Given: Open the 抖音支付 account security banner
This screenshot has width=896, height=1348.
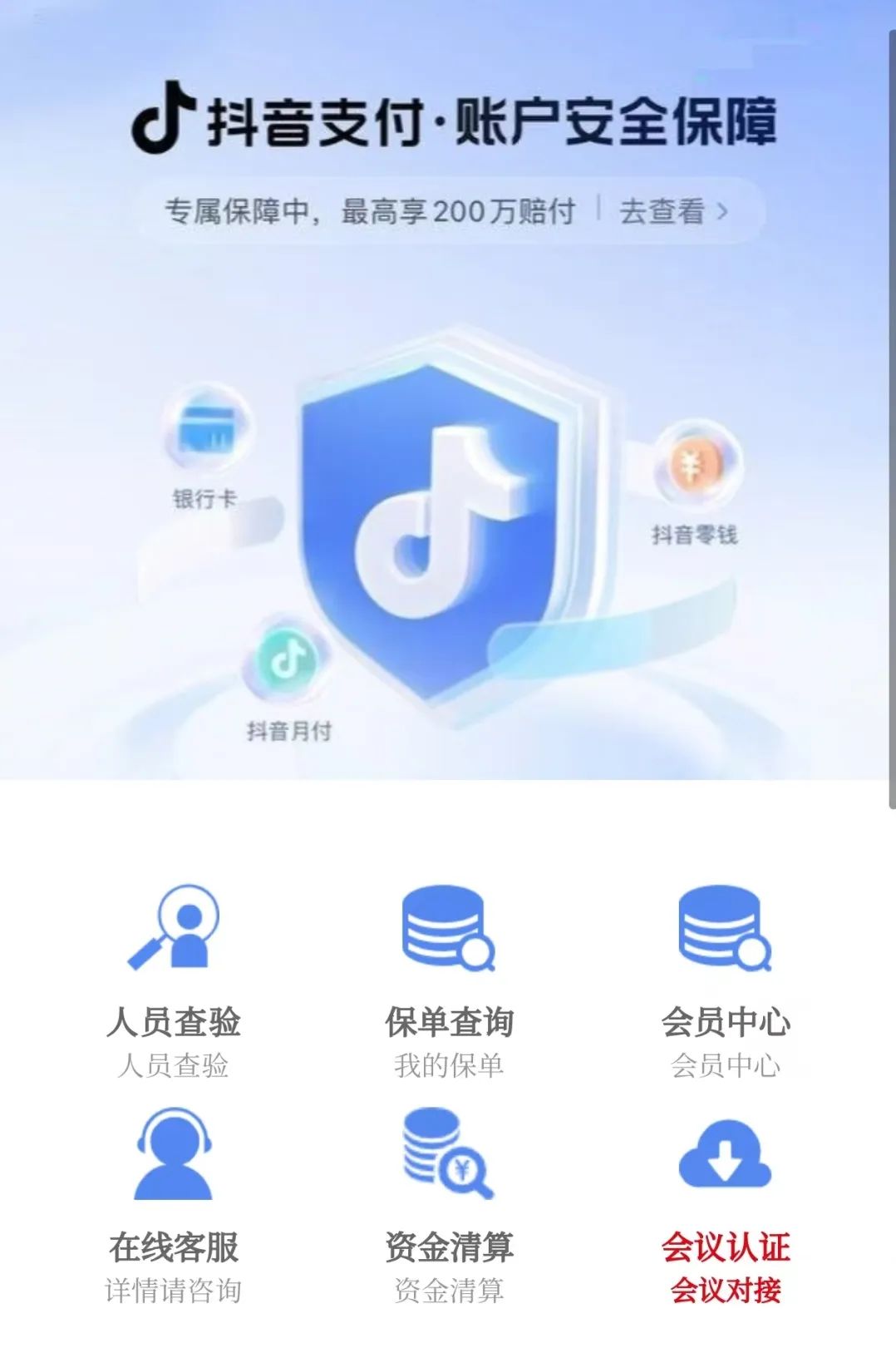Looking at the screenshot, I should pyautogui.click(x=449, y=391).
